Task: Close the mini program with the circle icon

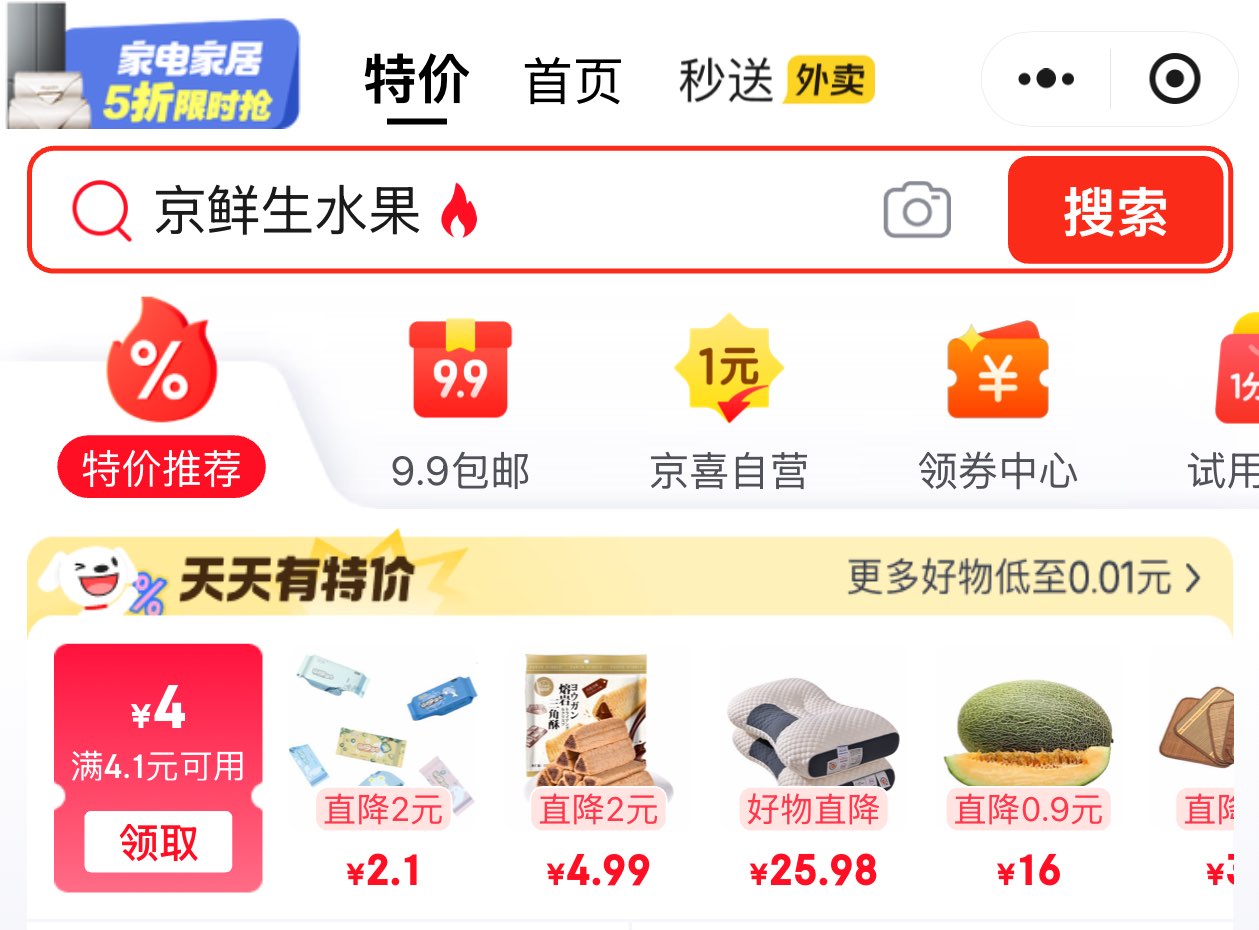Action: pos(1174,79)
